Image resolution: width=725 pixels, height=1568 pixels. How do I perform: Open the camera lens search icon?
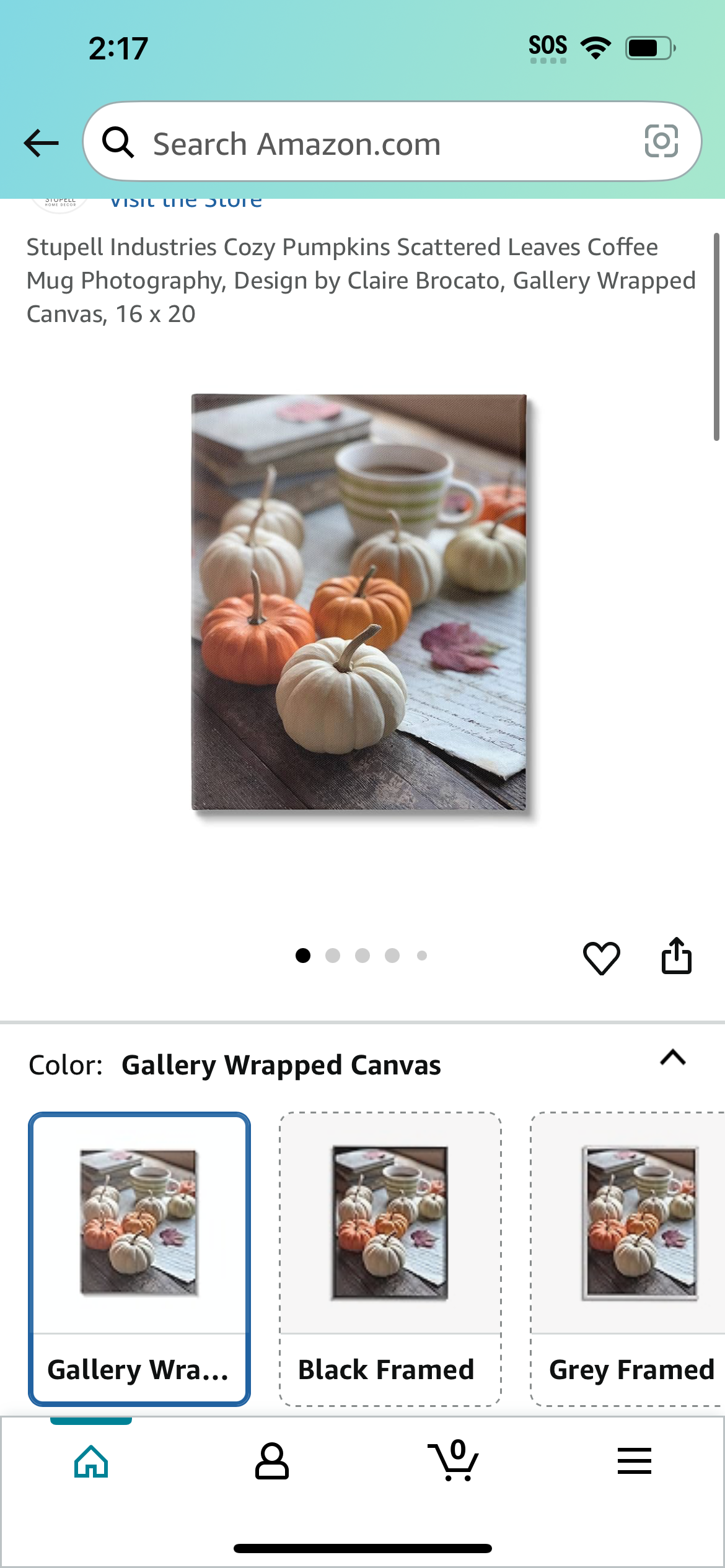click(661, 141)
